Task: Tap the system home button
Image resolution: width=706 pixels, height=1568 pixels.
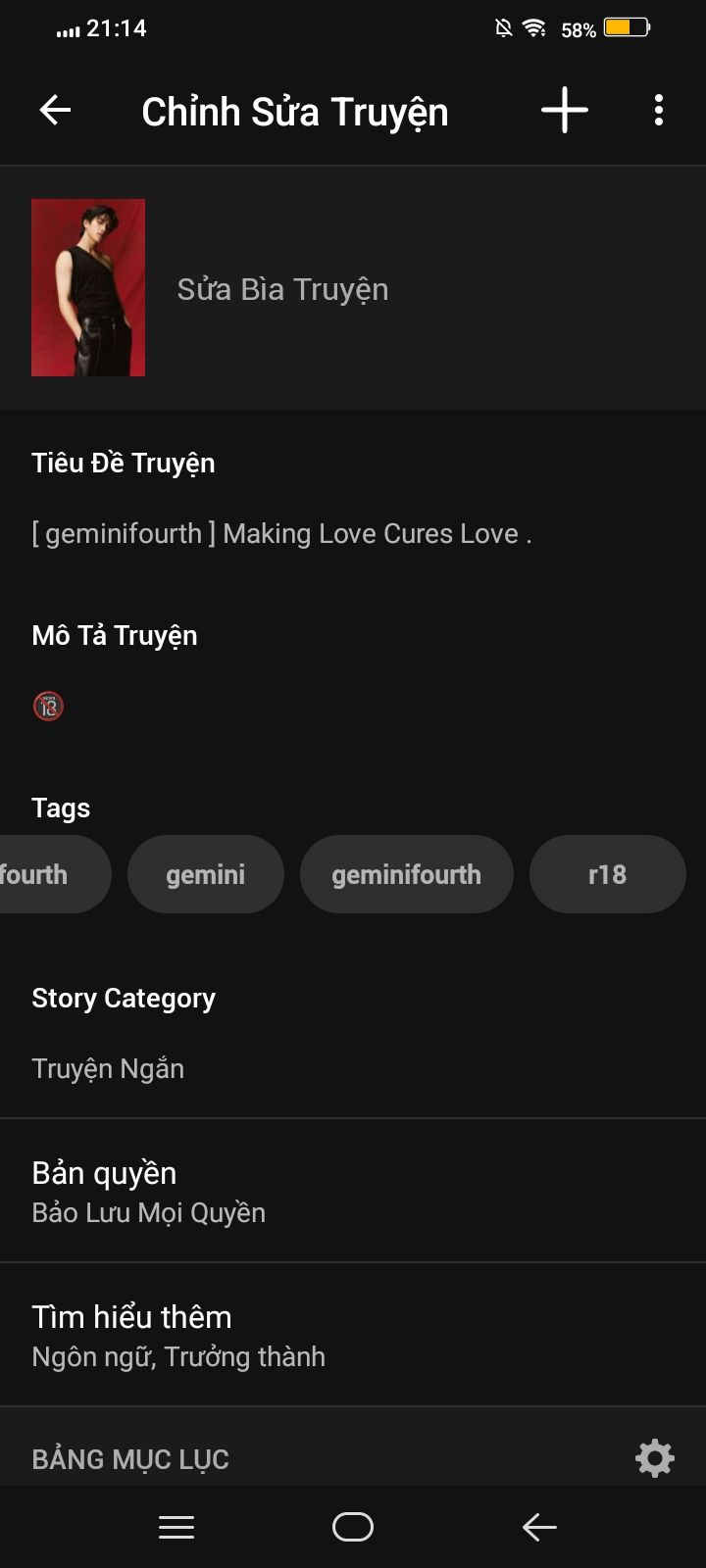Action: (x=353, y=1527)
